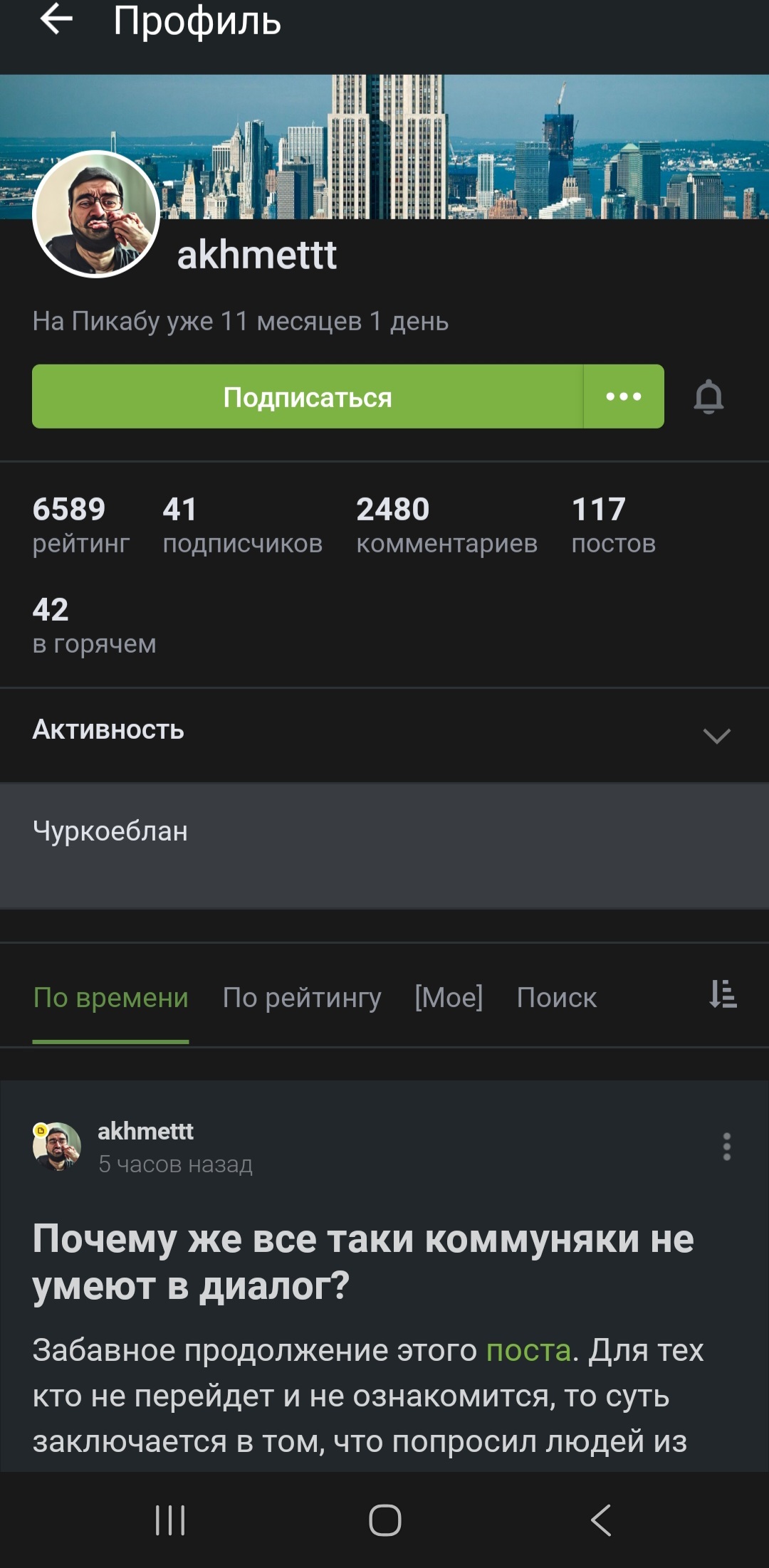The width and height of the screenshot is (769, 1568).
Task: Open the post's three-dot overflow menu
Action: (726, 1147)
